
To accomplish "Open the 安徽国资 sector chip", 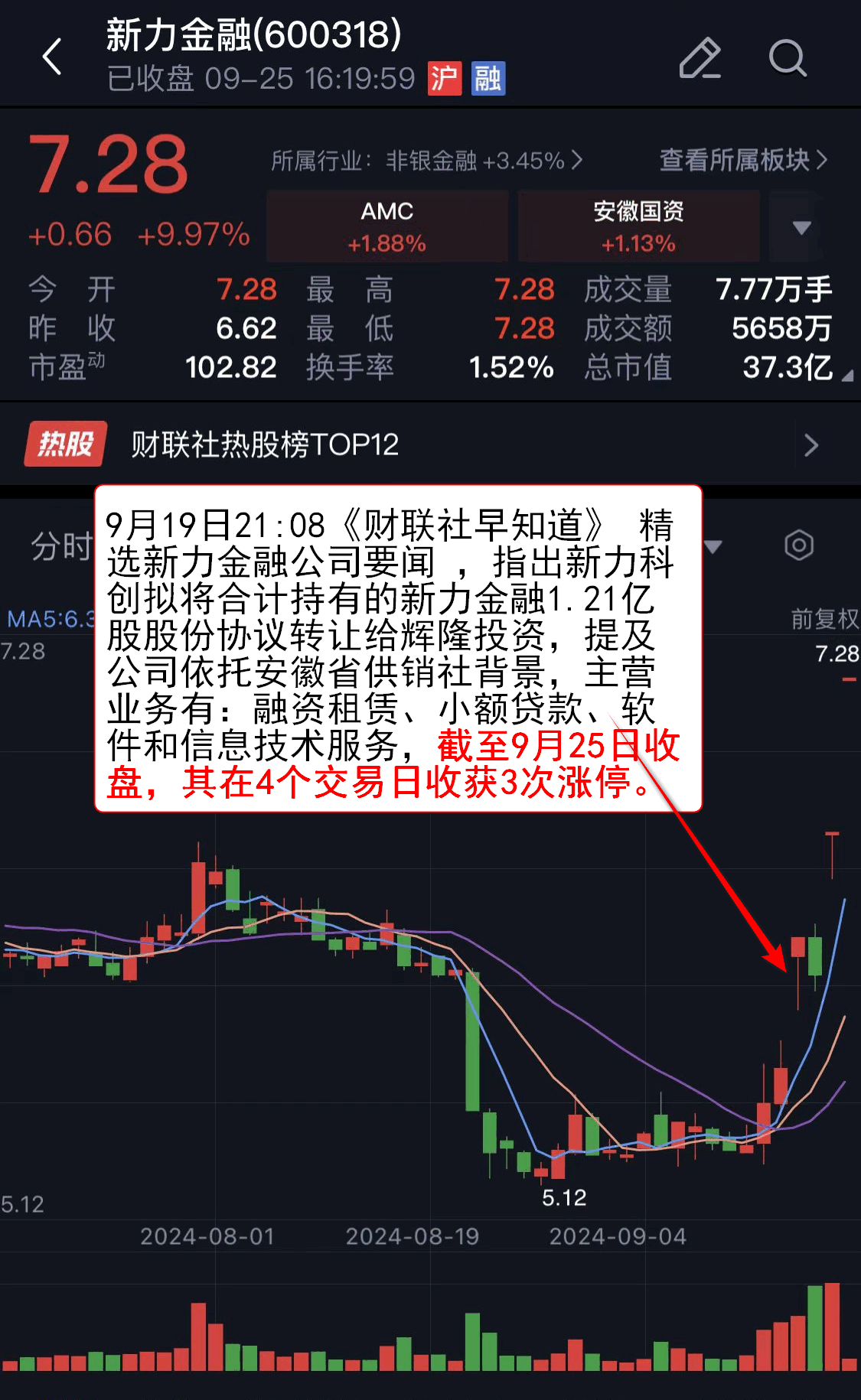I will tap(638, 226).
